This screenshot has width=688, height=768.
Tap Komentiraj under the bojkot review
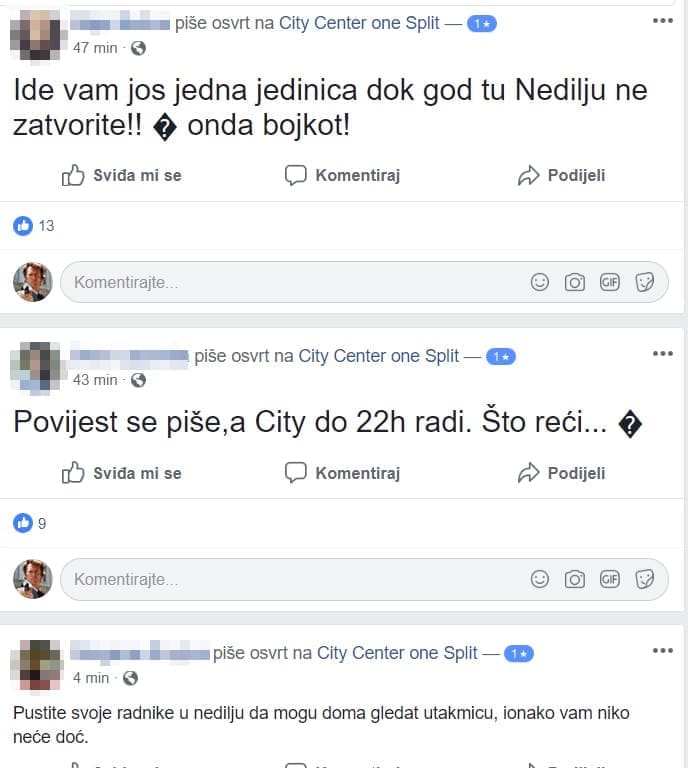click(x=343, y=176)
